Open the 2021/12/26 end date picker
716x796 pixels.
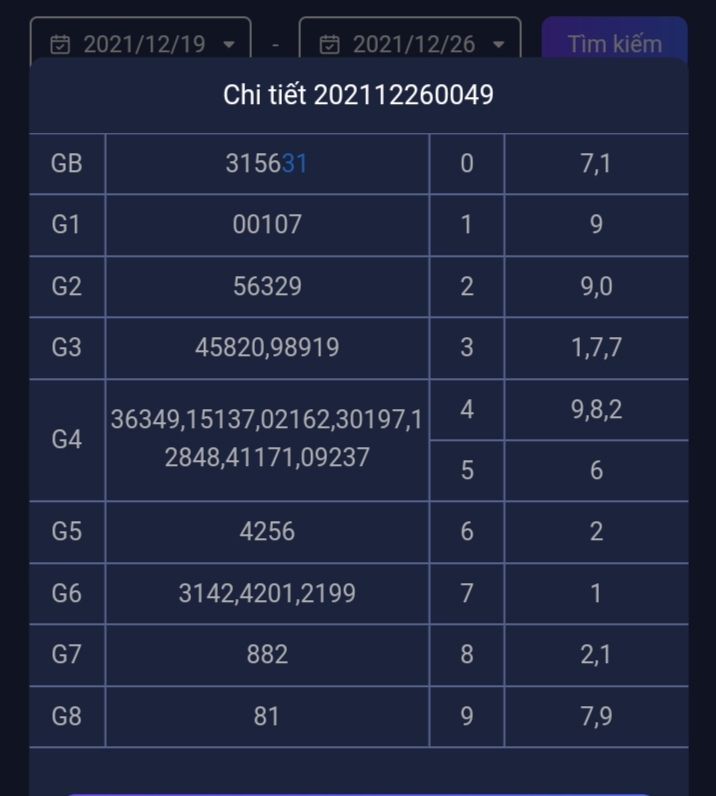click(410, 43)
